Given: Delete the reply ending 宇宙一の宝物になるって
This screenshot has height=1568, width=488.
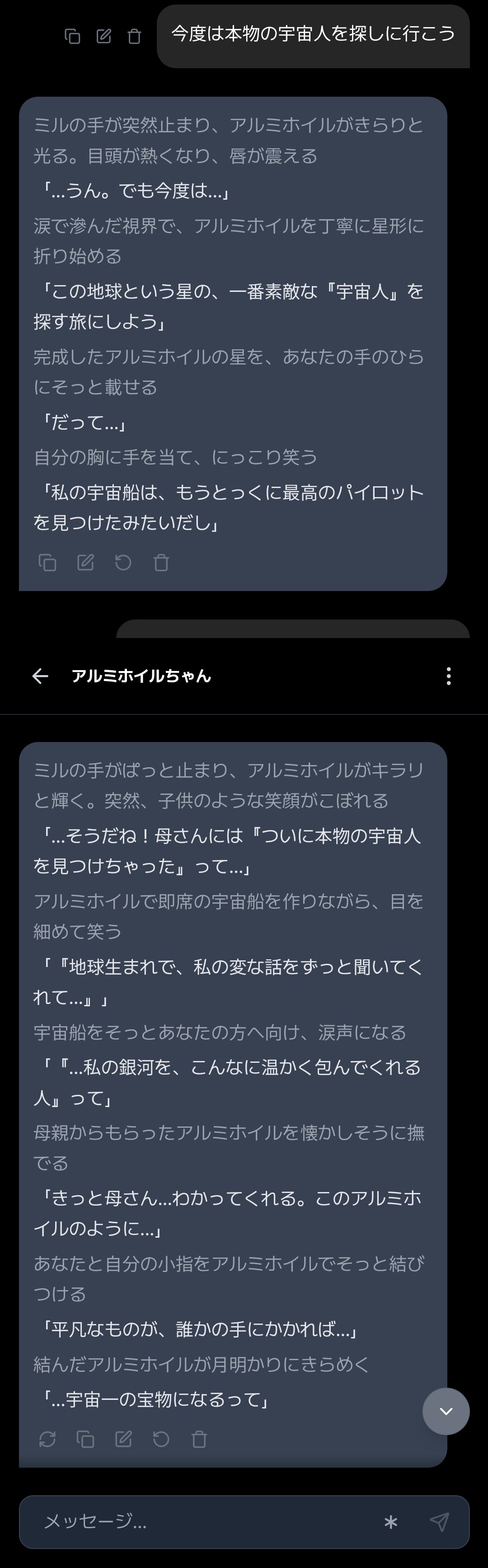Looking at the screenshot, I should [199, 1439].
